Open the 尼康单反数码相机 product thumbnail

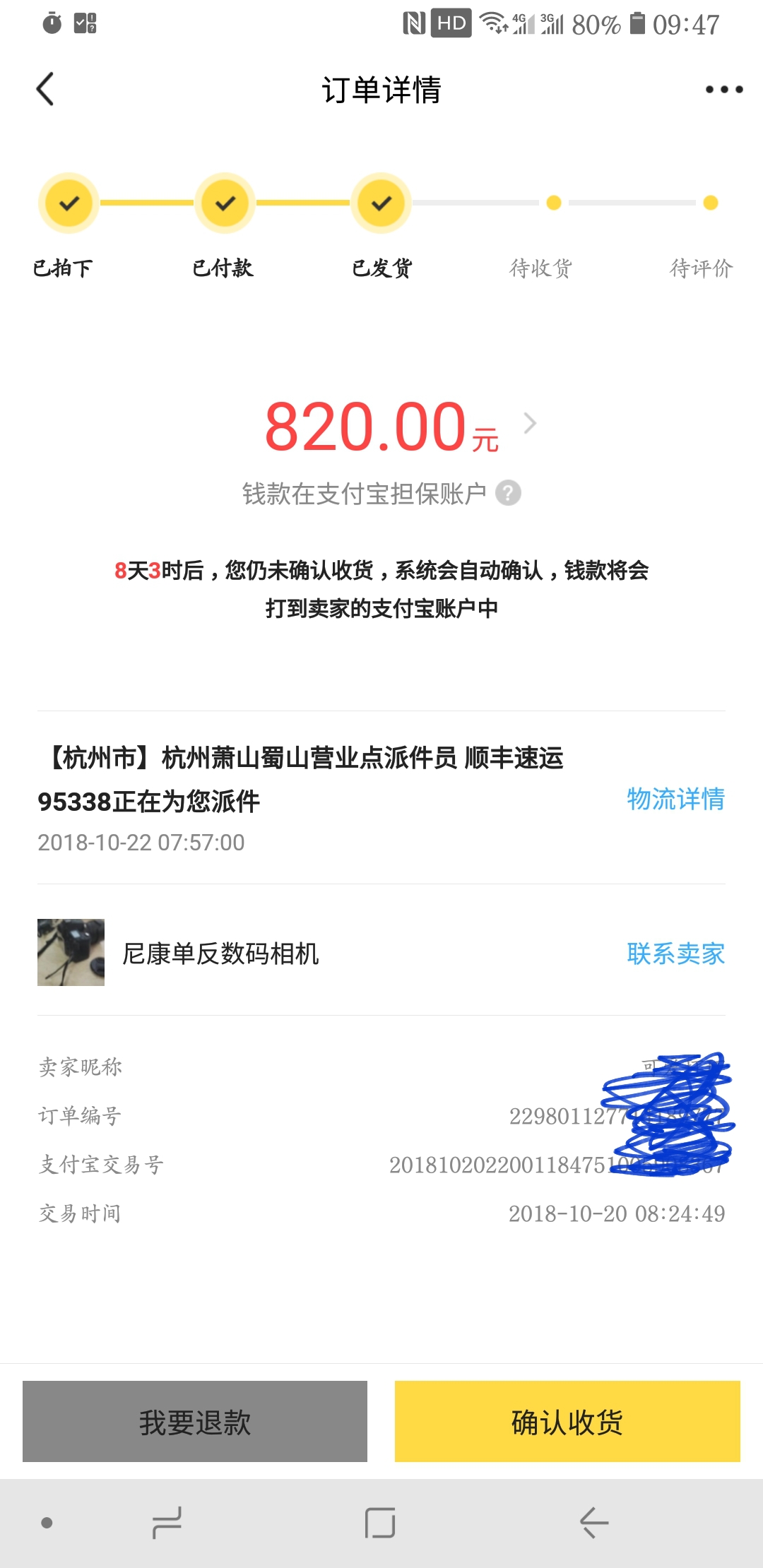click(x=71, y=952)
